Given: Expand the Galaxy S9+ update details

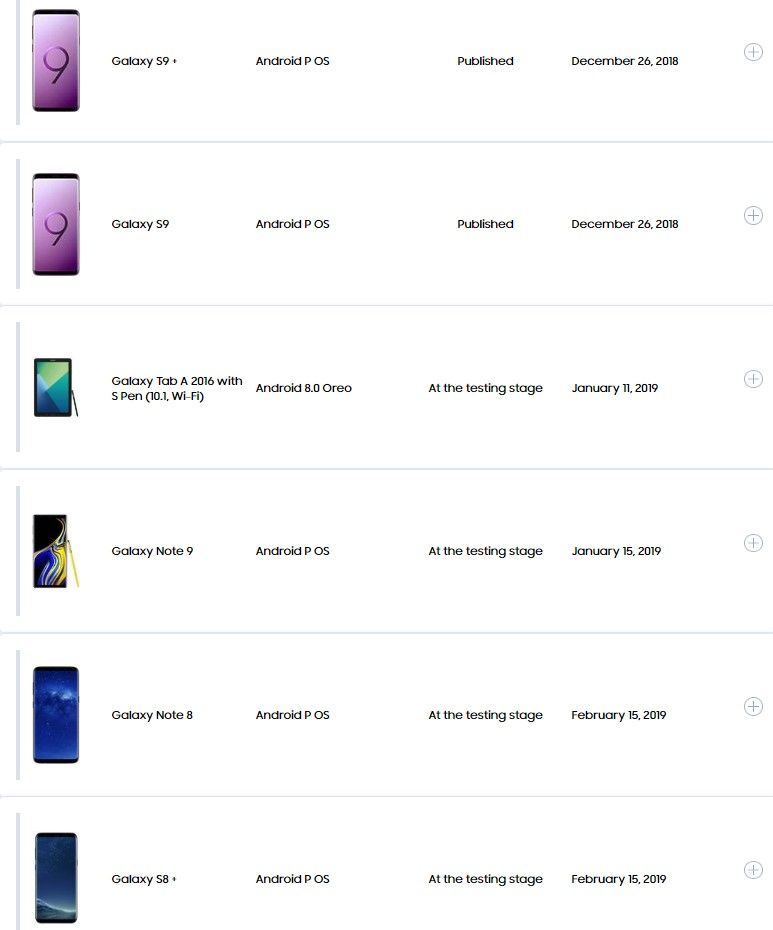Looking at the screenshot, I should pyautogui.click(x=753, y=52).
